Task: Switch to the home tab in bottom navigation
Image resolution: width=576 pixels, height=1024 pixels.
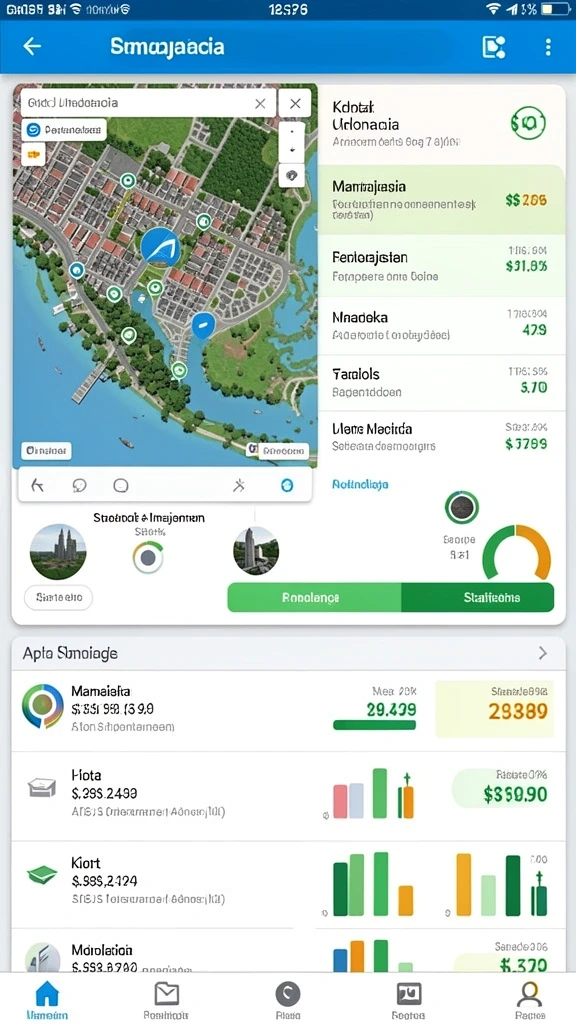Action: [46, 1000]
